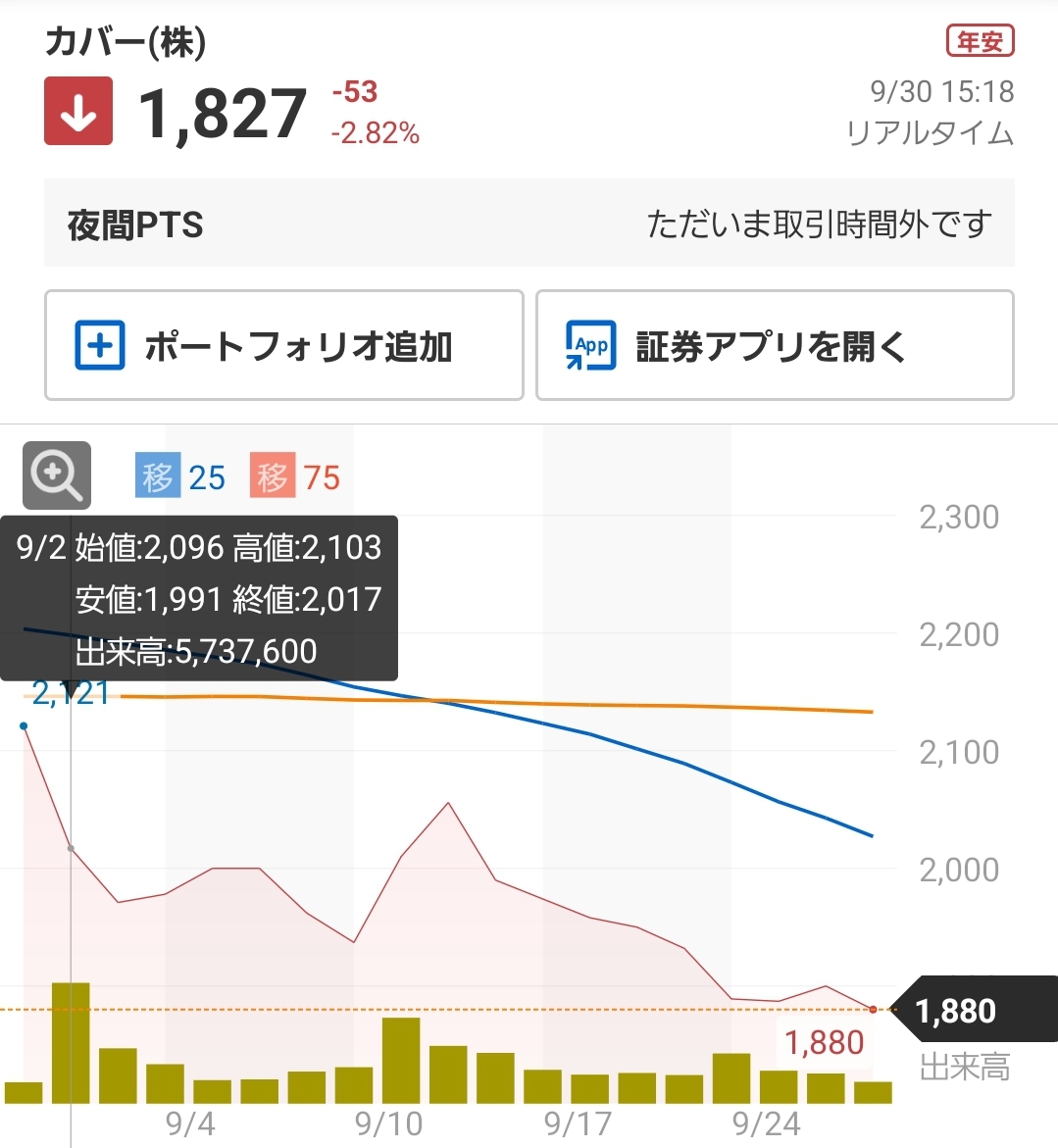Toggle the 75-day moving average line
The width and height of the screenshot is (1058, 1148).
tap(295, 477)
